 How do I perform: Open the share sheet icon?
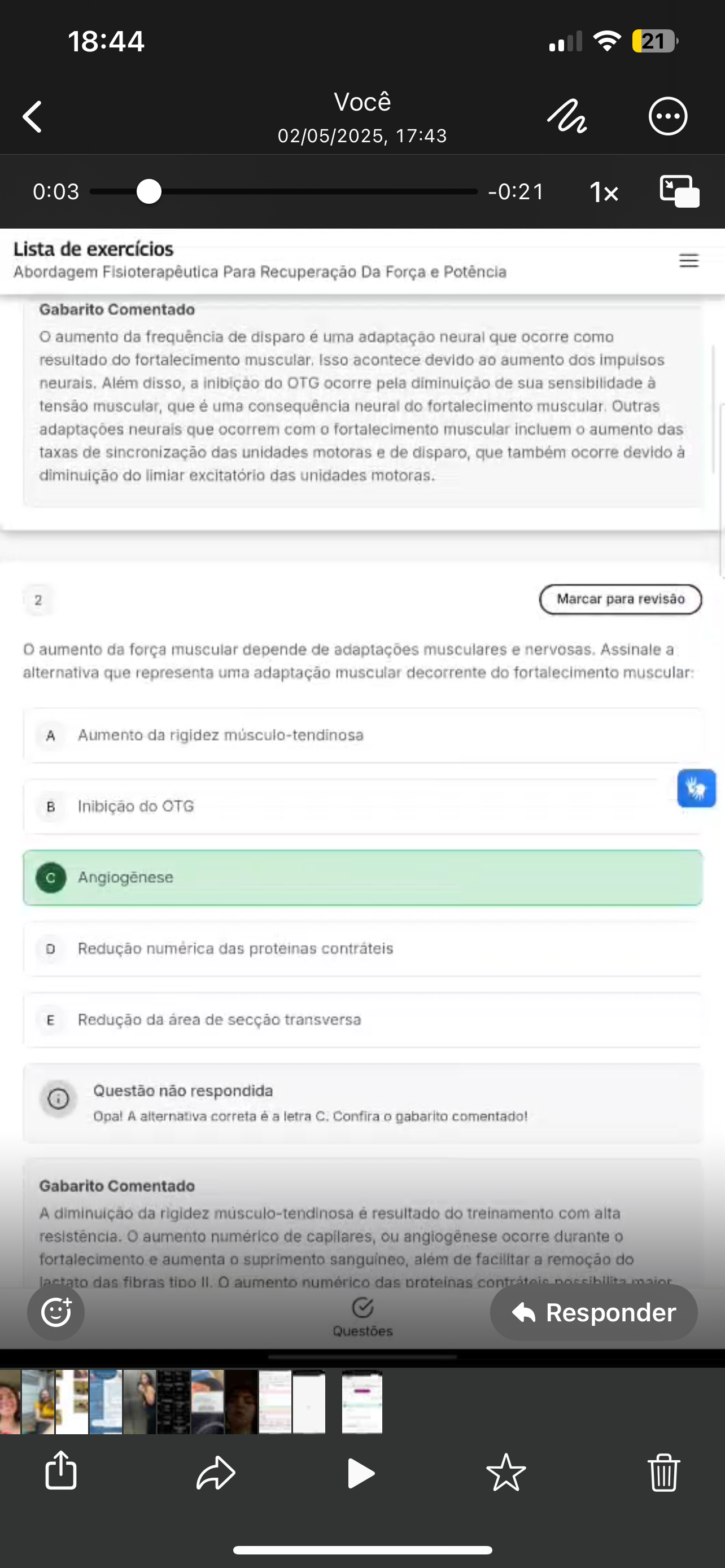(61, 1472)
